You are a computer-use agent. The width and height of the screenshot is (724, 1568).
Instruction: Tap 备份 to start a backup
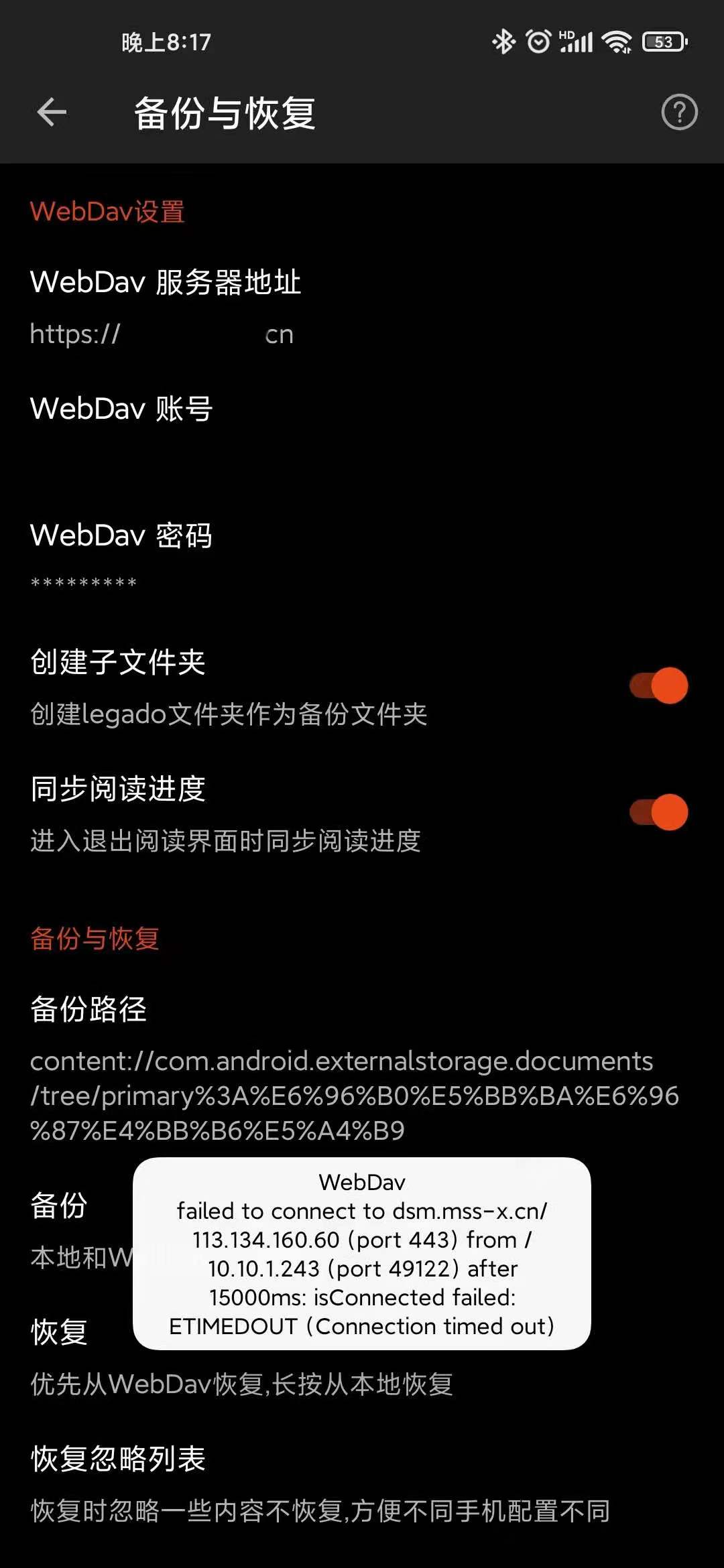58,1207
